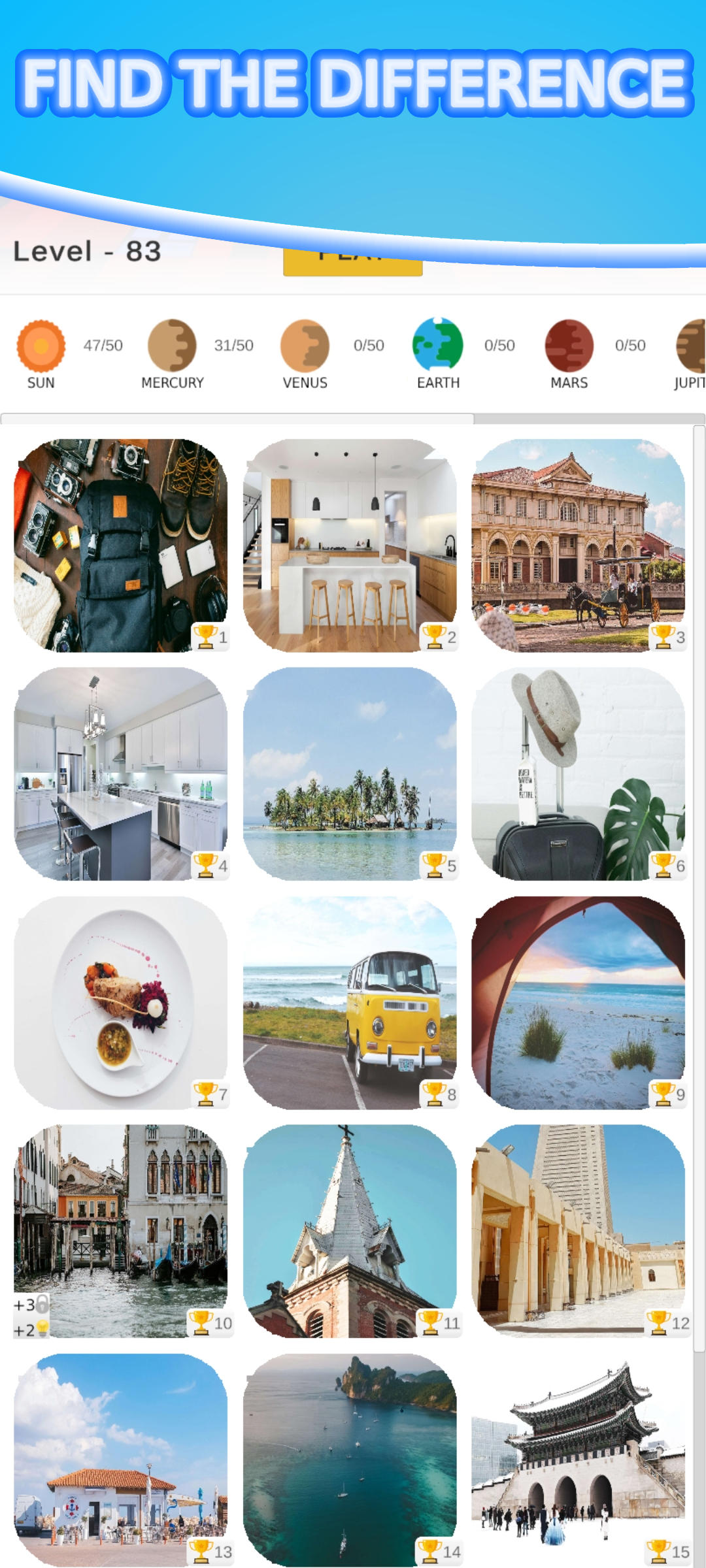Start level 14 with the aerial bay view
706x1568 pixels.
coord(350,1460)
